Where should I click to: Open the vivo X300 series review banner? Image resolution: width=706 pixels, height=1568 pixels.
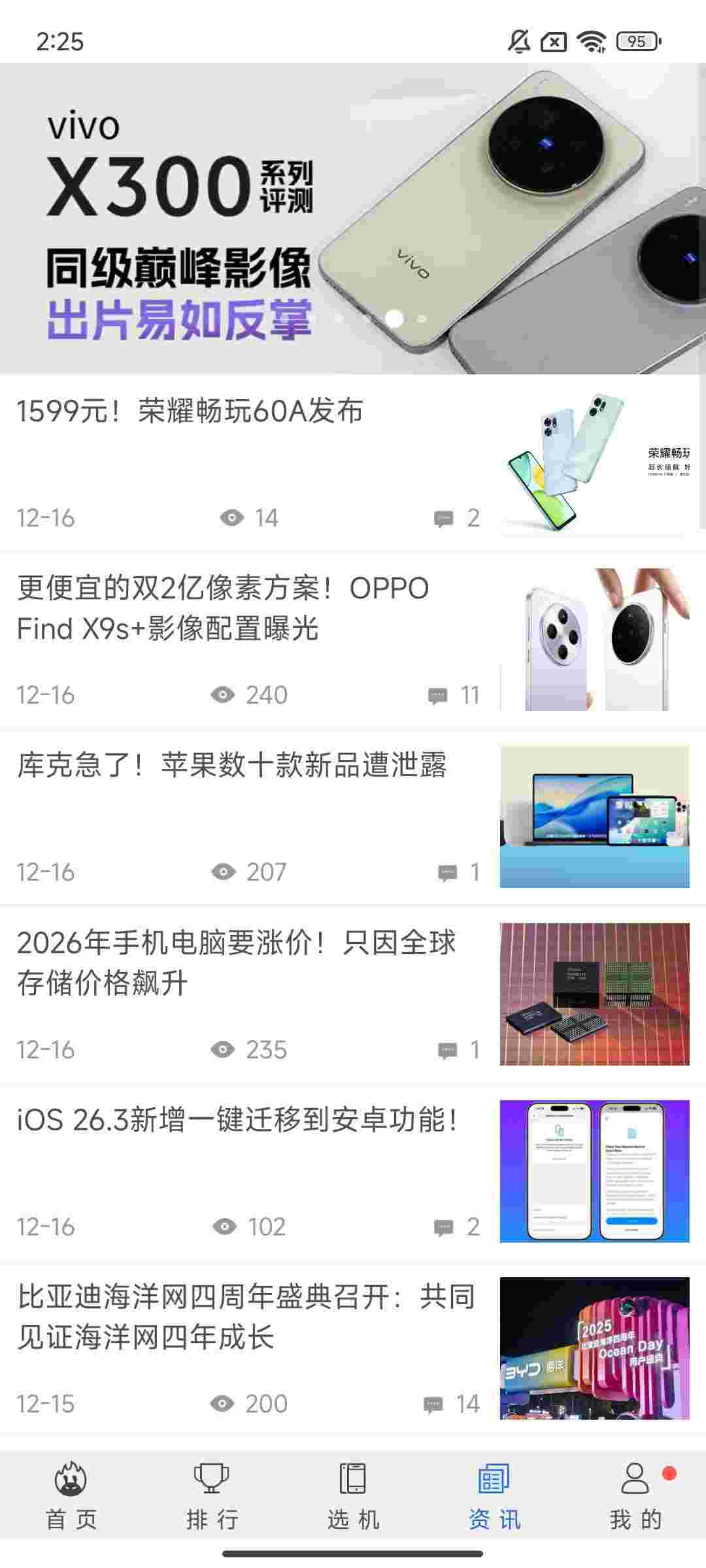[353, 219]
